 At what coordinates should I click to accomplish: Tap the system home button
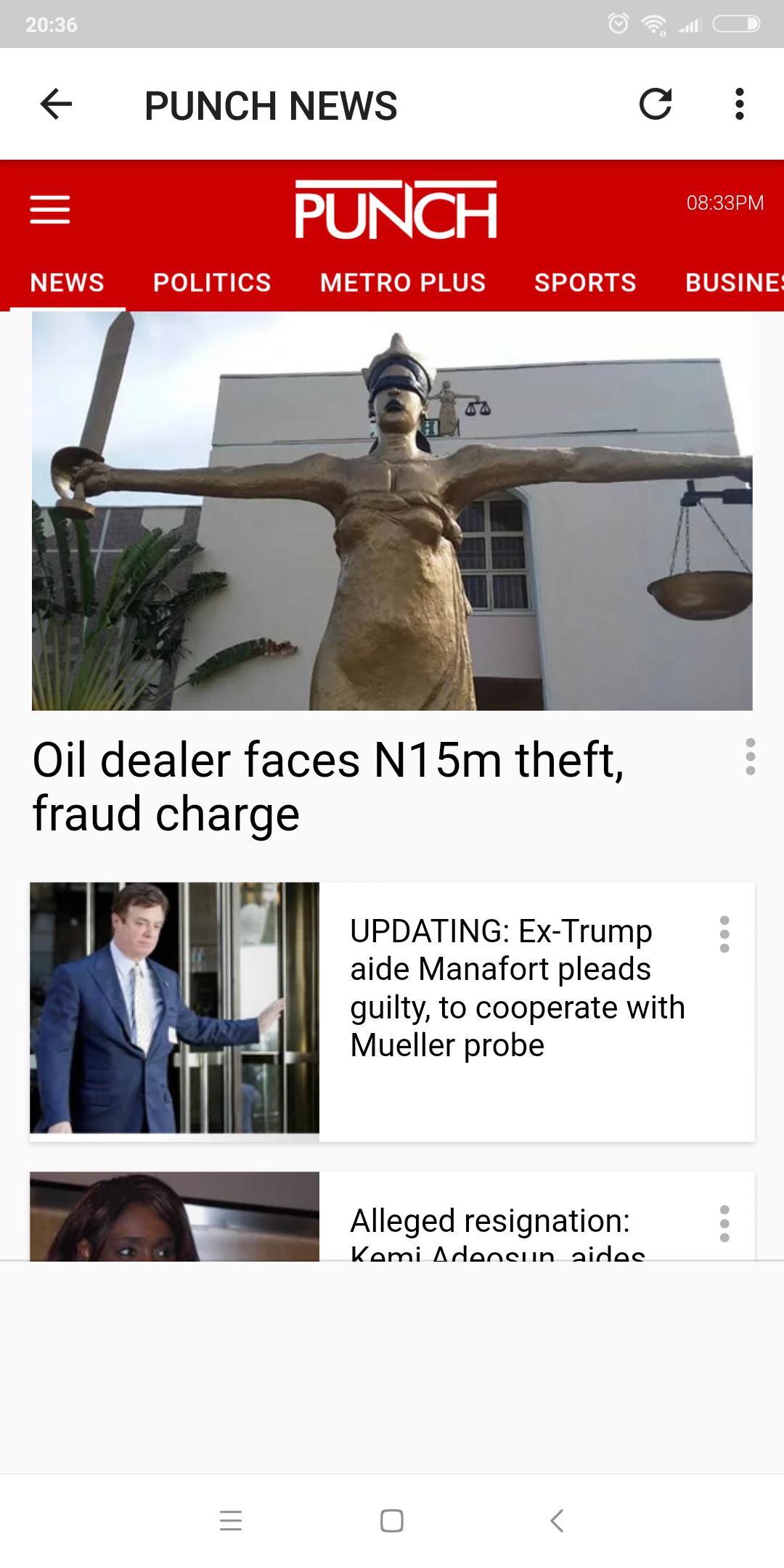(x=392, y=1520)
